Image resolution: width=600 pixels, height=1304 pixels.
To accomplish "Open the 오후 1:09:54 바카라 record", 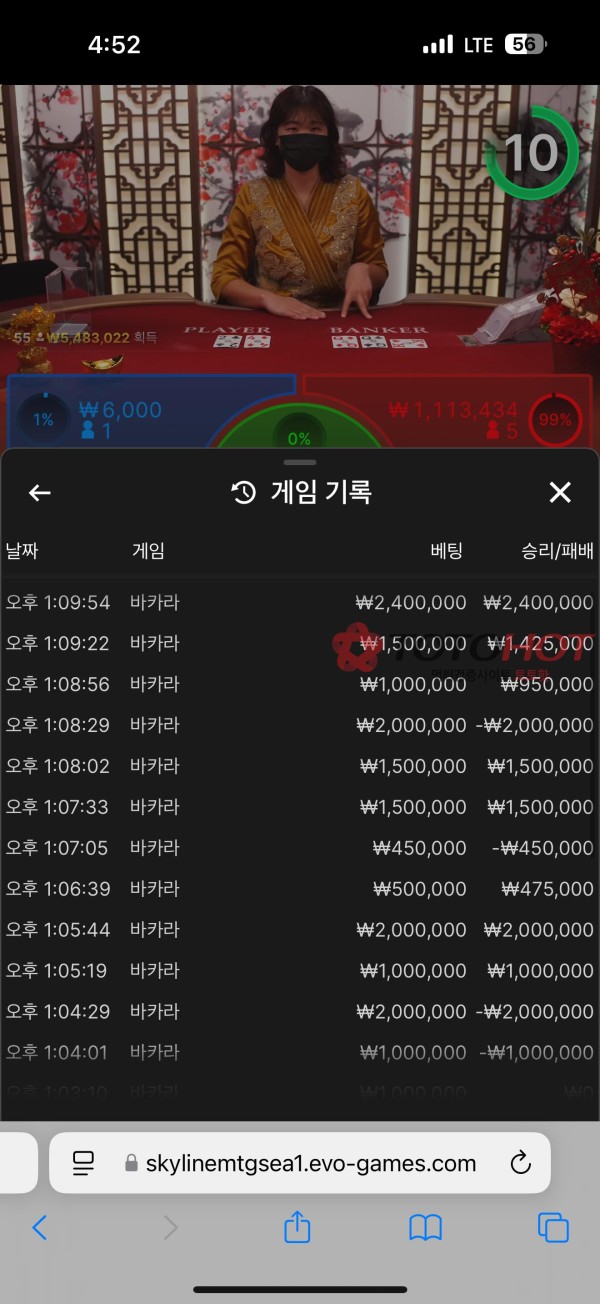I will pyautogui.click(x=300, y=602).
